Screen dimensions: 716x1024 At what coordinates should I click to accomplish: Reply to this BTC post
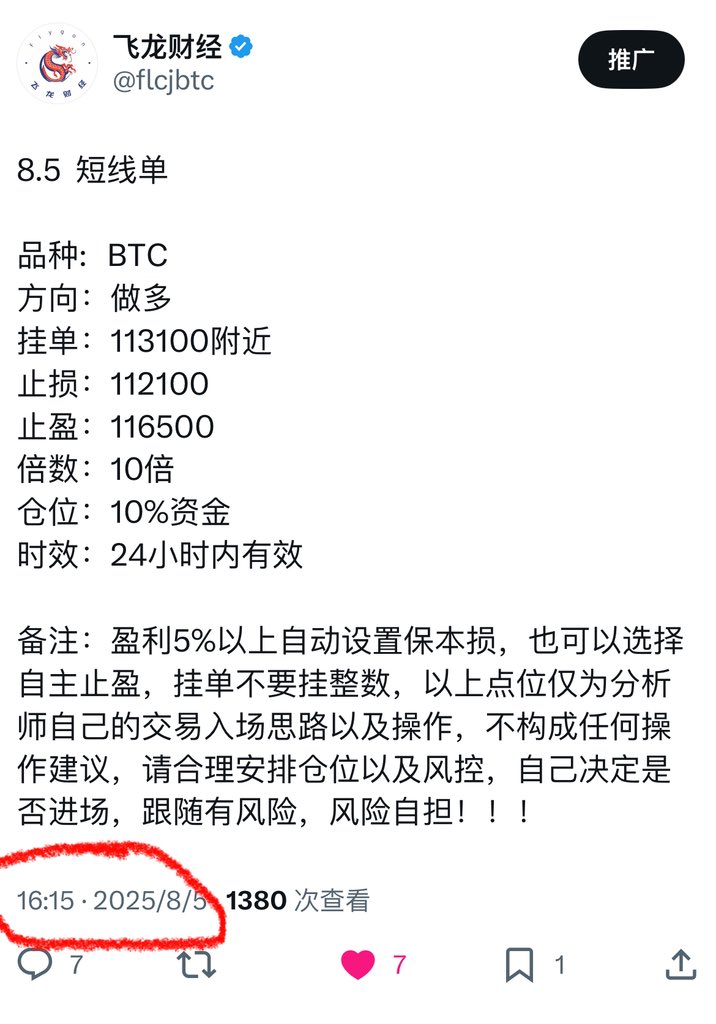(36, 964)
